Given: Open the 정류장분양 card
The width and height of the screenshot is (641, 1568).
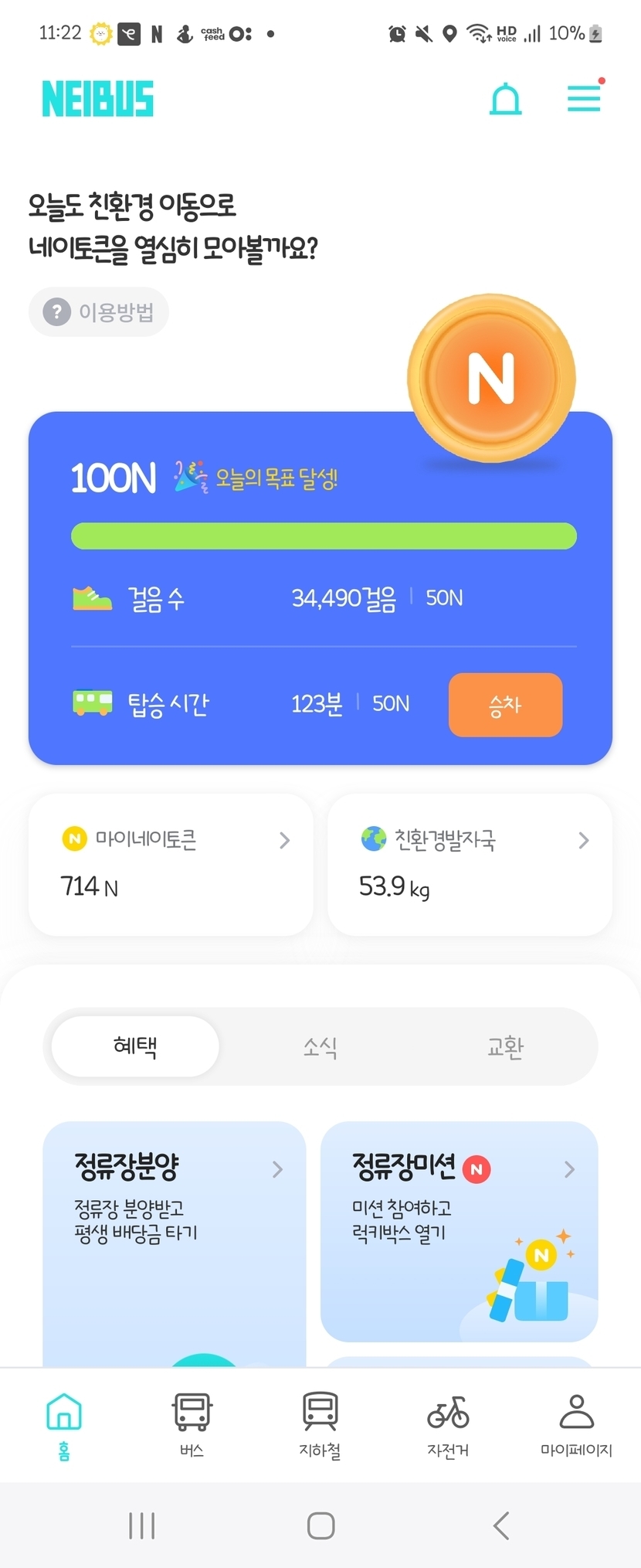Looking at the screenshot, I should pos(174,1236).
